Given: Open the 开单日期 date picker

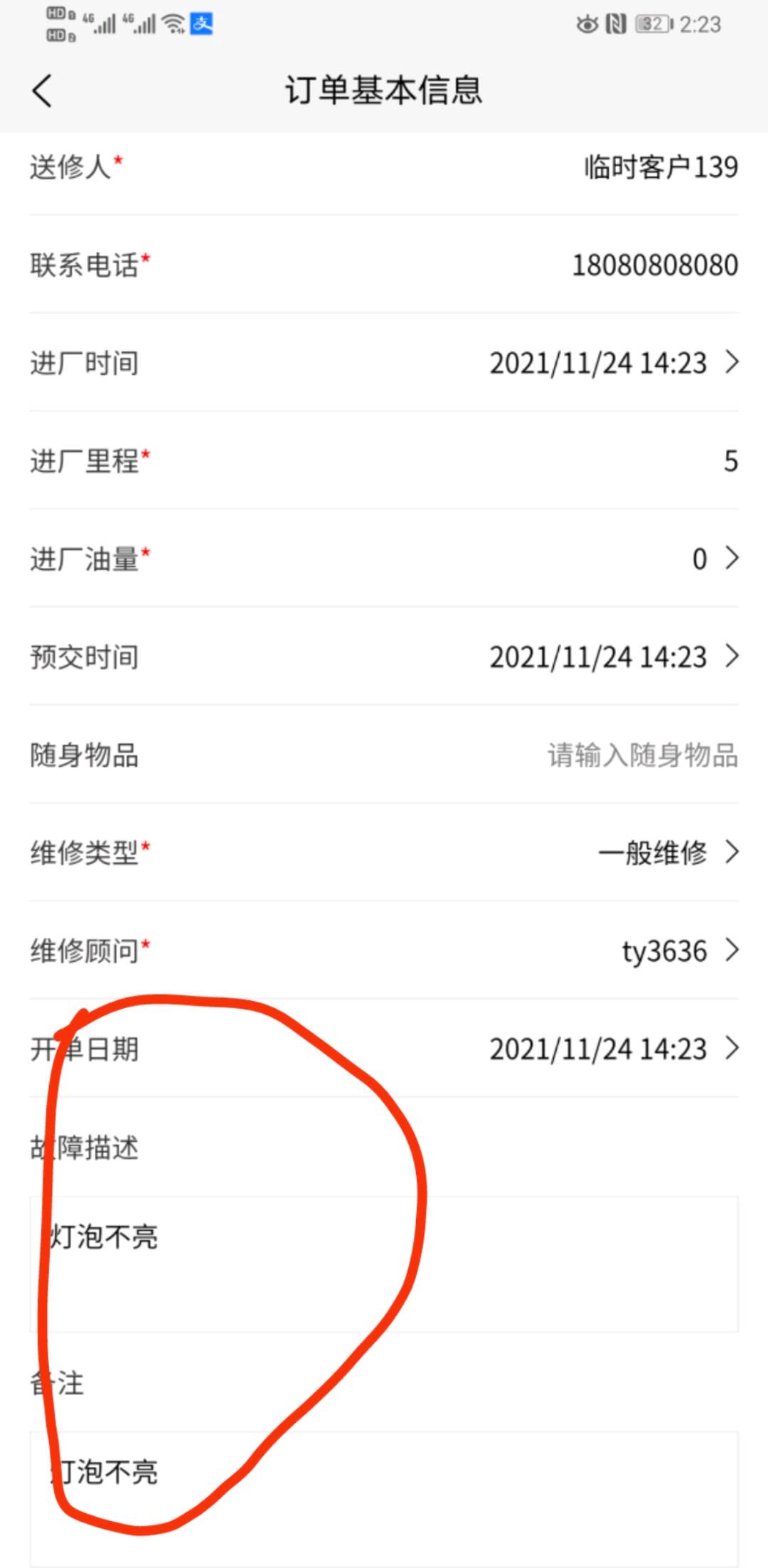Looking at the screenshot, I should click(x=613, y=1049).
